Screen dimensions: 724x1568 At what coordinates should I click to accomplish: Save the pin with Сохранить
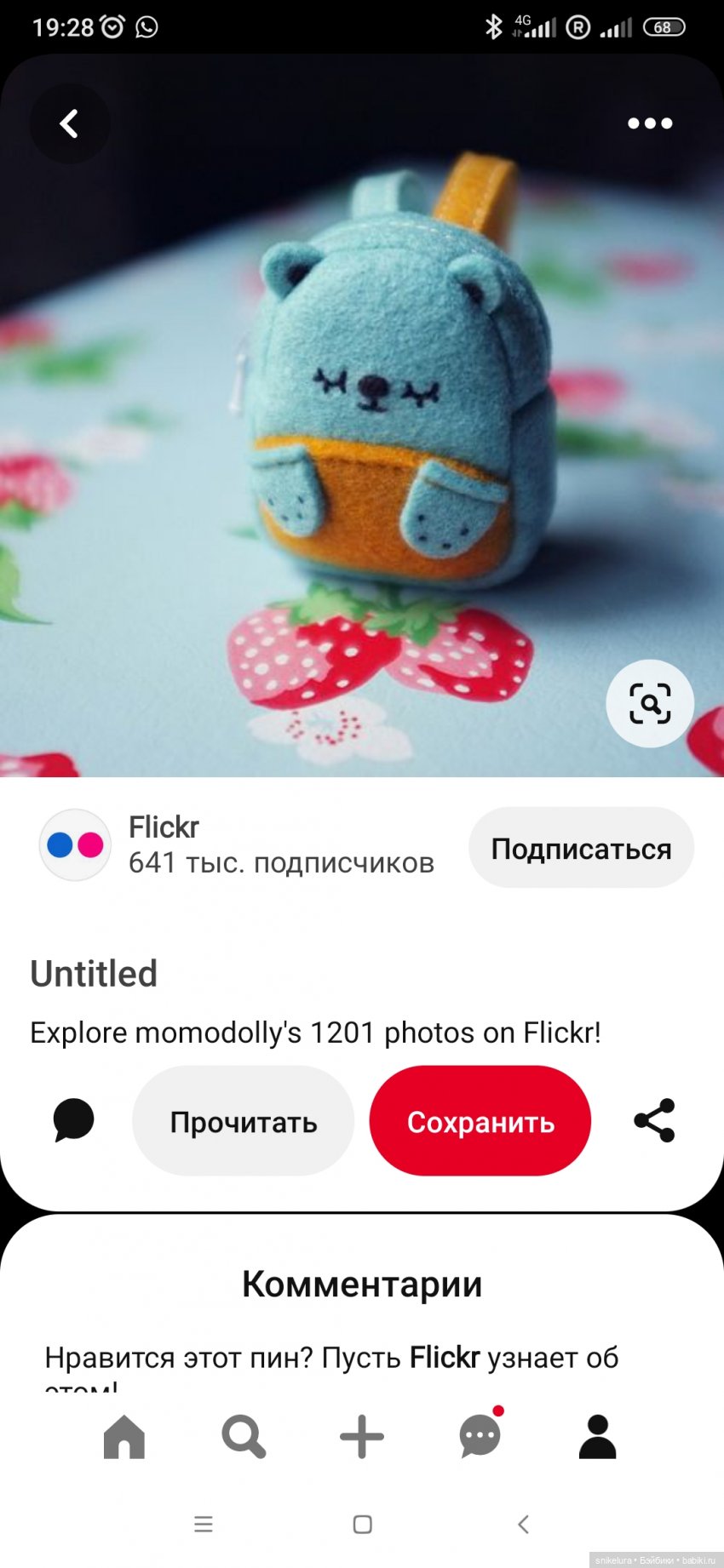(480, 1121)
